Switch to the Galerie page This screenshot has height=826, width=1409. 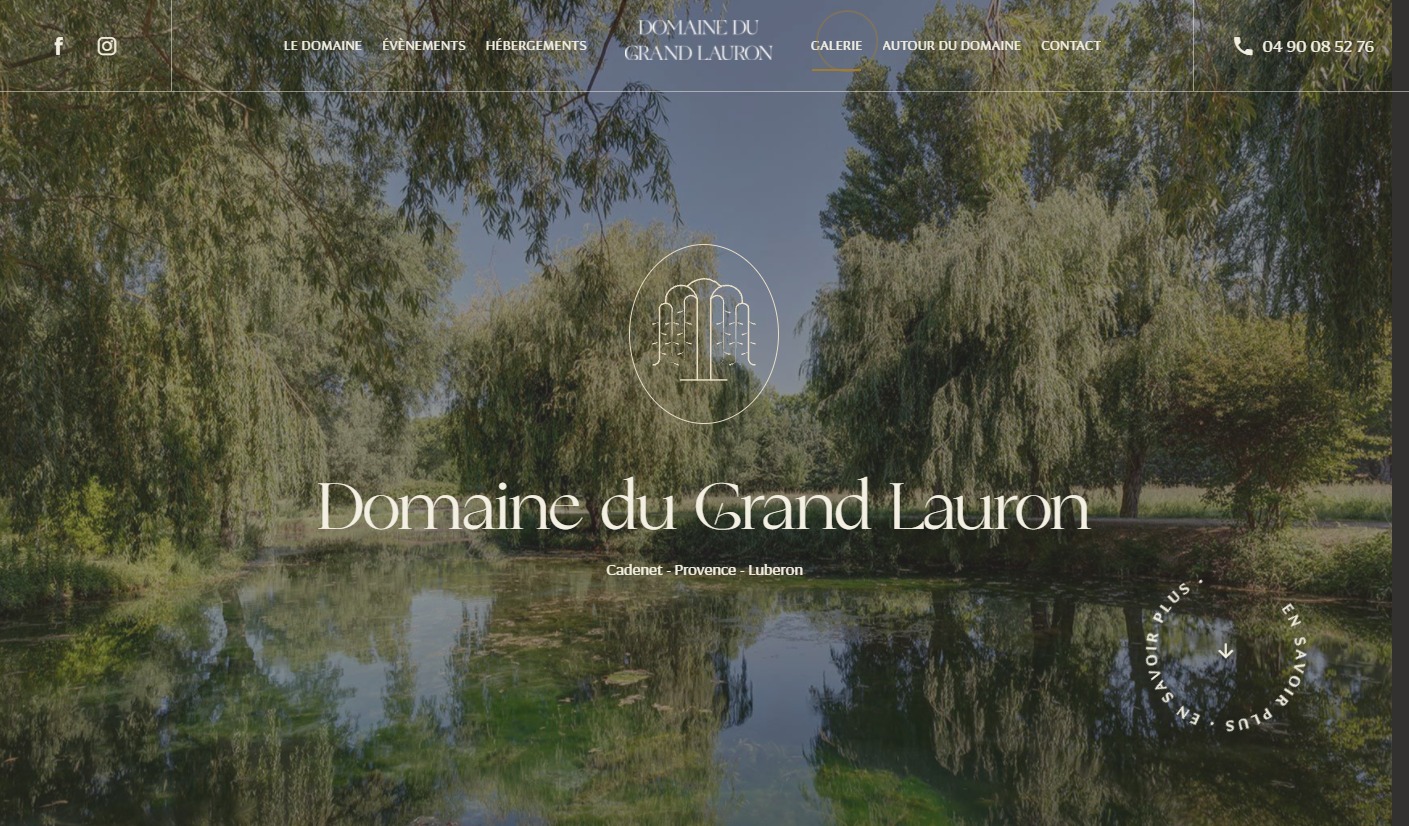836,46
